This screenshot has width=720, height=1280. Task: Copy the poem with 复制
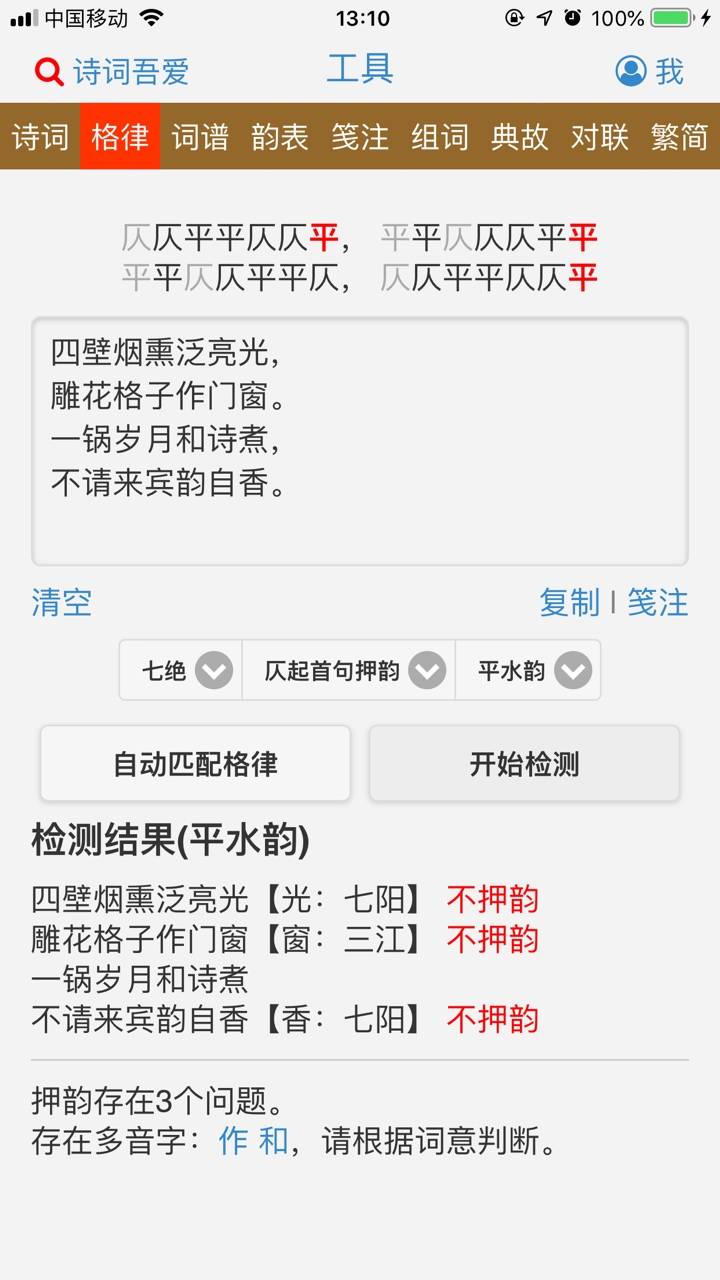pyautogui.click(x=569, y=602)
